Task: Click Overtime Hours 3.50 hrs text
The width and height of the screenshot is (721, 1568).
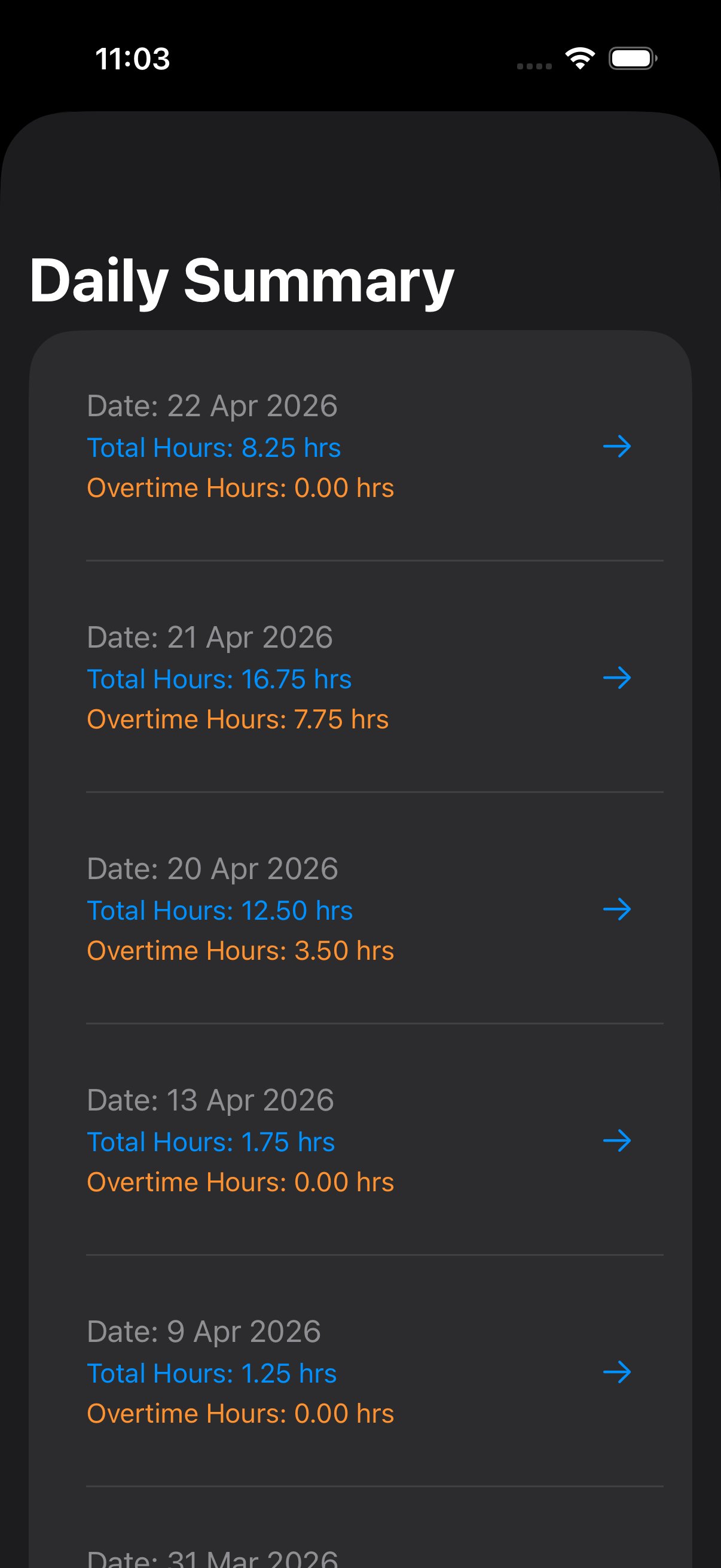Action: (240, 951)
